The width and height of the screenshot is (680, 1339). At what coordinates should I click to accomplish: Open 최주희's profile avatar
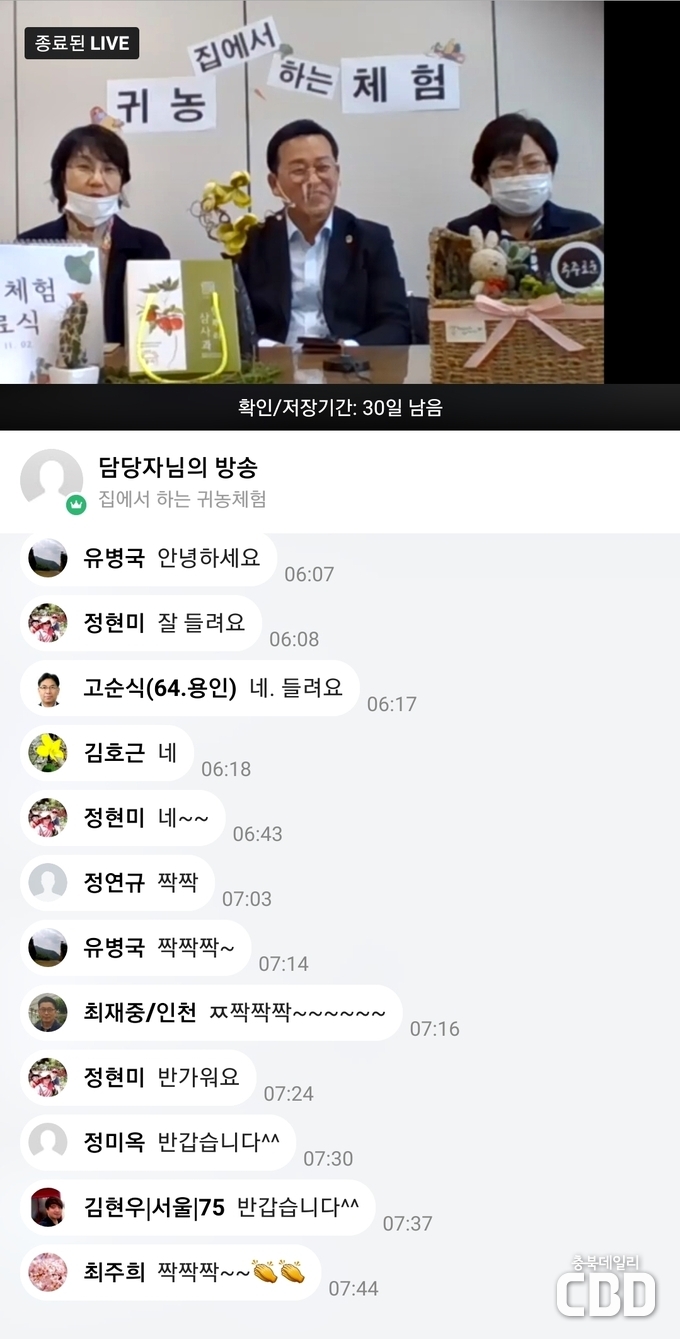click(48, 1272)
